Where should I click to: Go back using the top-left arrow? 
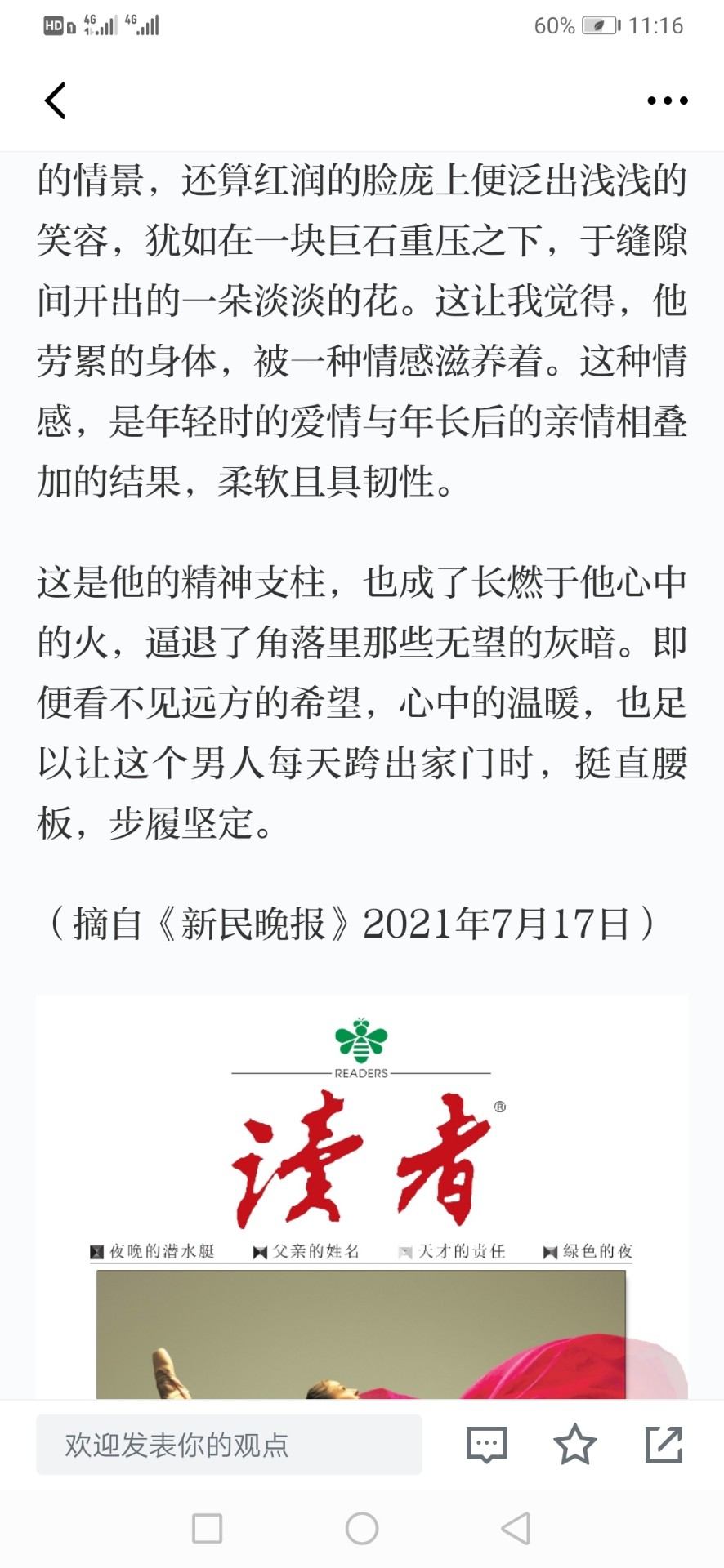tap(55, 101)
